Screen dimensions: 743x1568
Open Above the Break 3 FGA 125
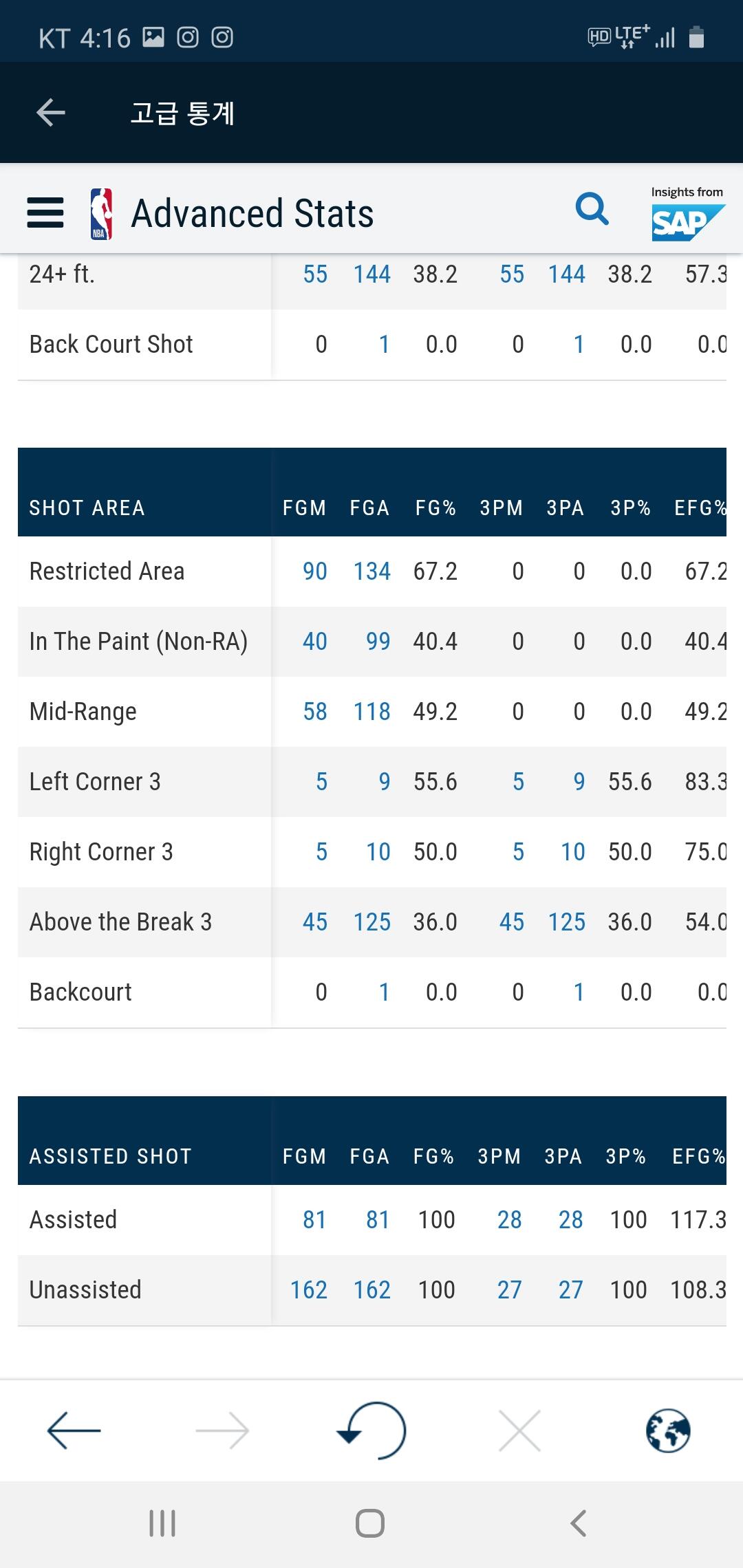coord(372,922)
